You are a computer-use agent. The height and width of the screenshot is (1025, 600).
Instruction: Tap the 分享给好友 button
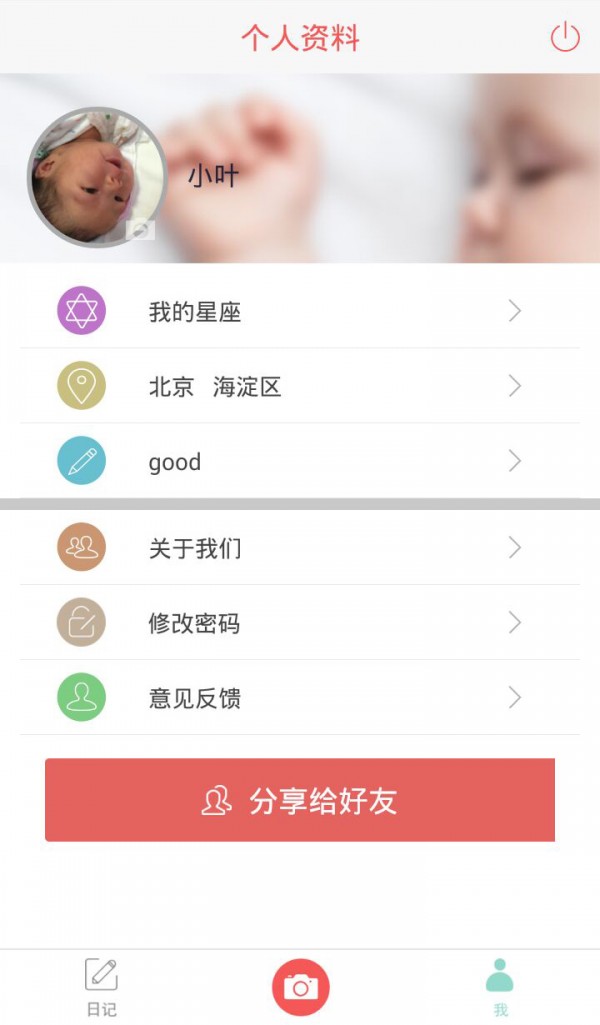[300, 800]
